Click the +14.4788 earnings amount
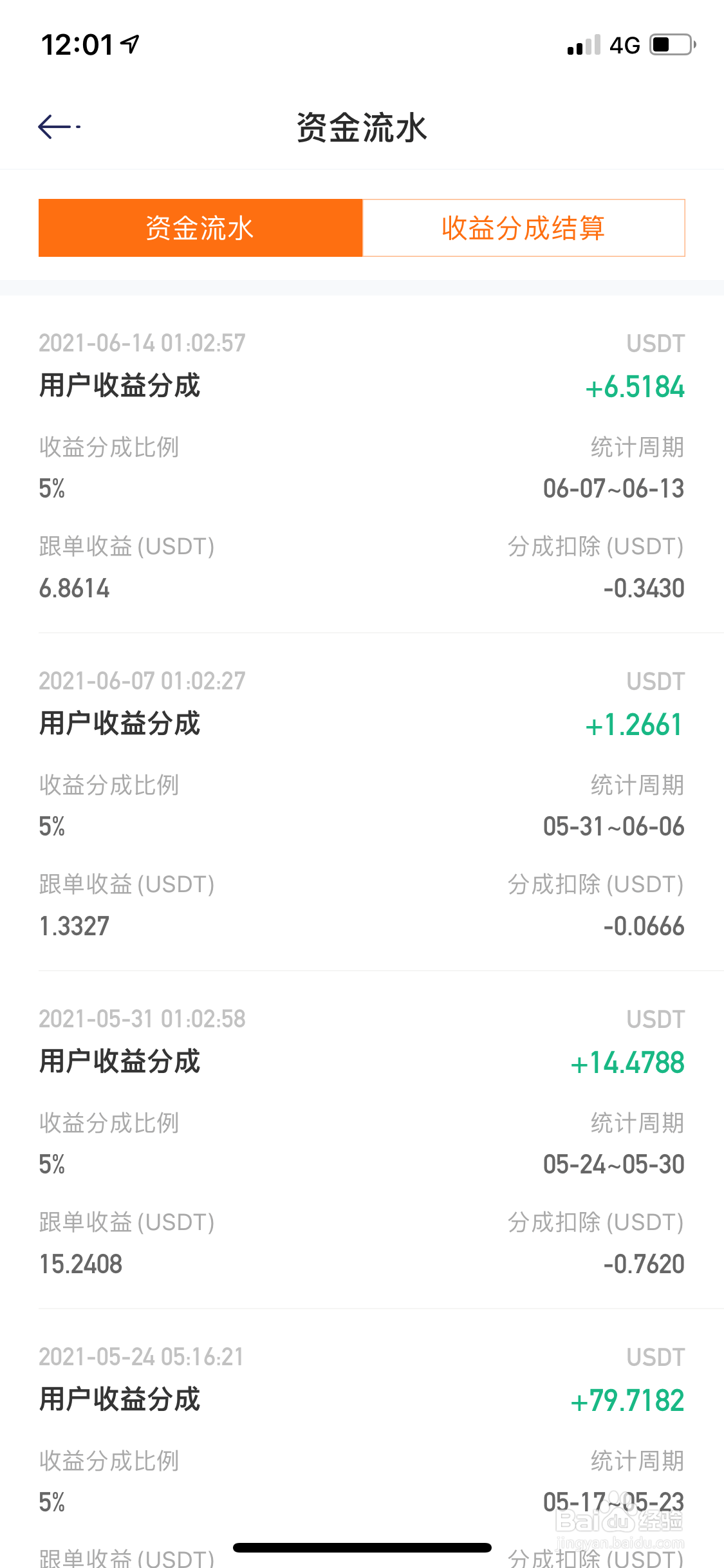The image size is (724, 1568). click(626, 1063)
